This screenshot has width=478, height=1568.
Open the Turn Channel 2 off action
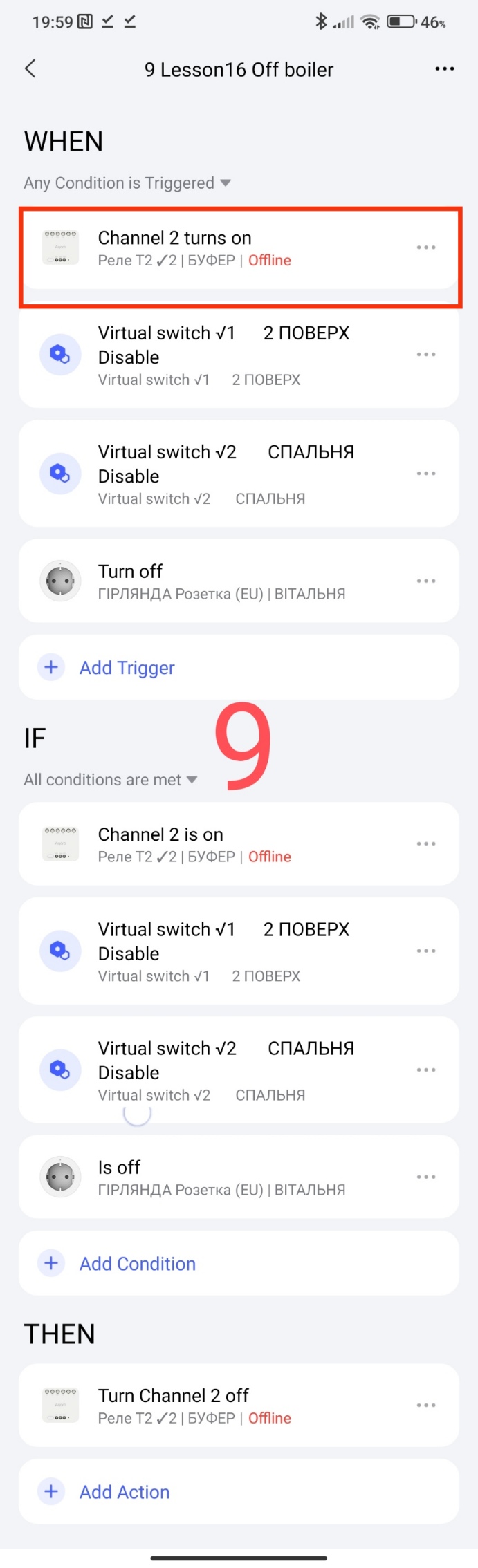point(208,1406)
